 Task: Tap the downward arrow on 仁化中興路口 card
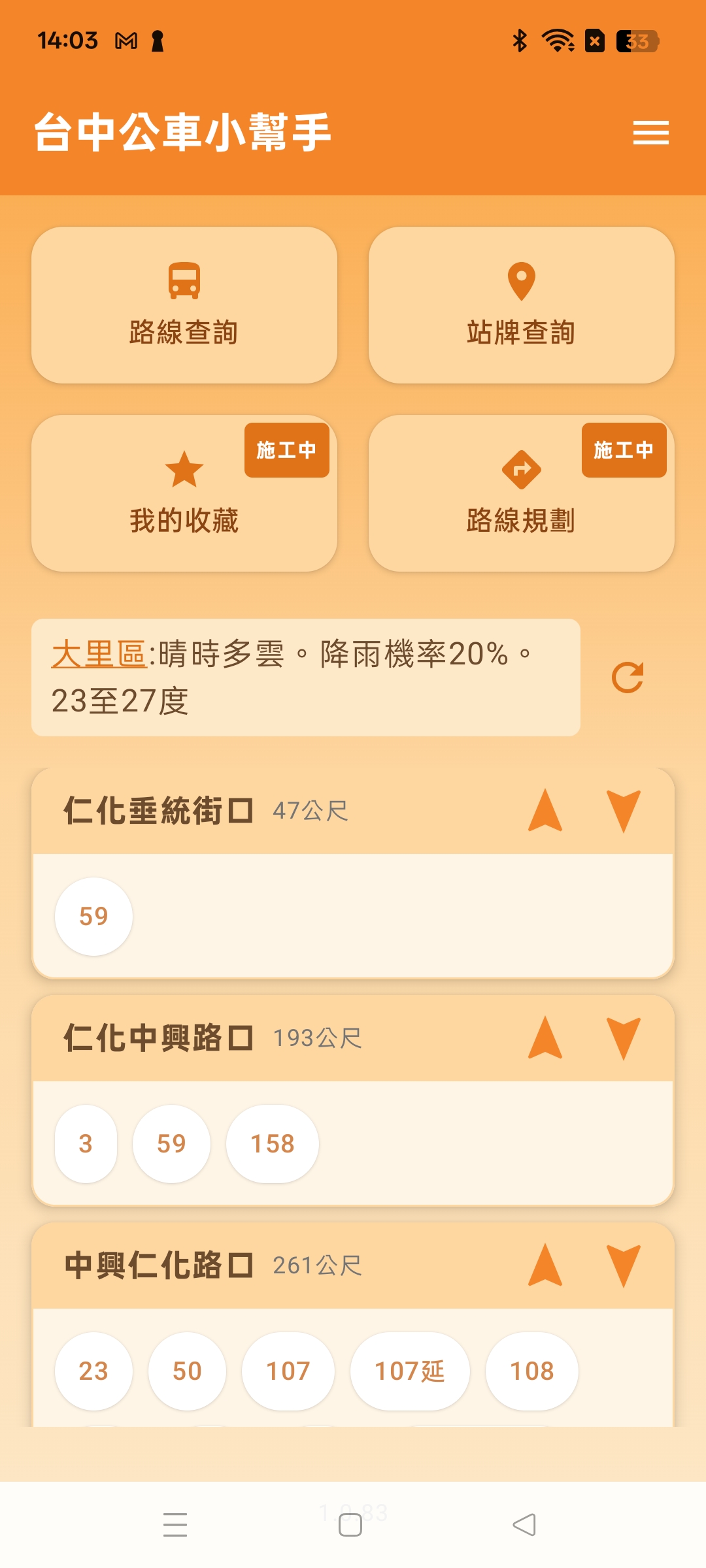point(626,1039)
